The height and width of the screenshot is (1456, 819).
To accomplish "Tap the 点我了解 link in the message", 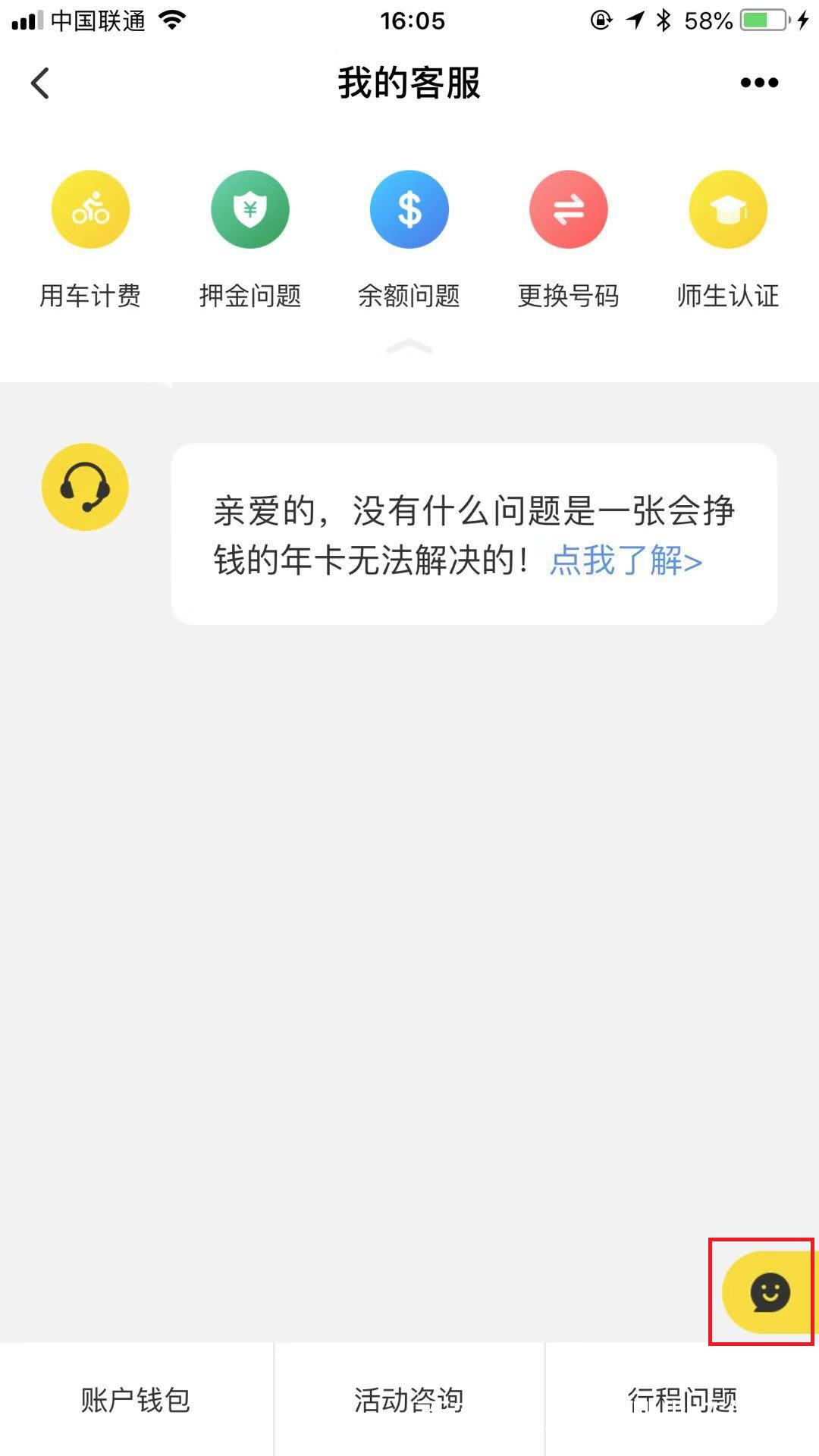I will [x=625, y=561].
